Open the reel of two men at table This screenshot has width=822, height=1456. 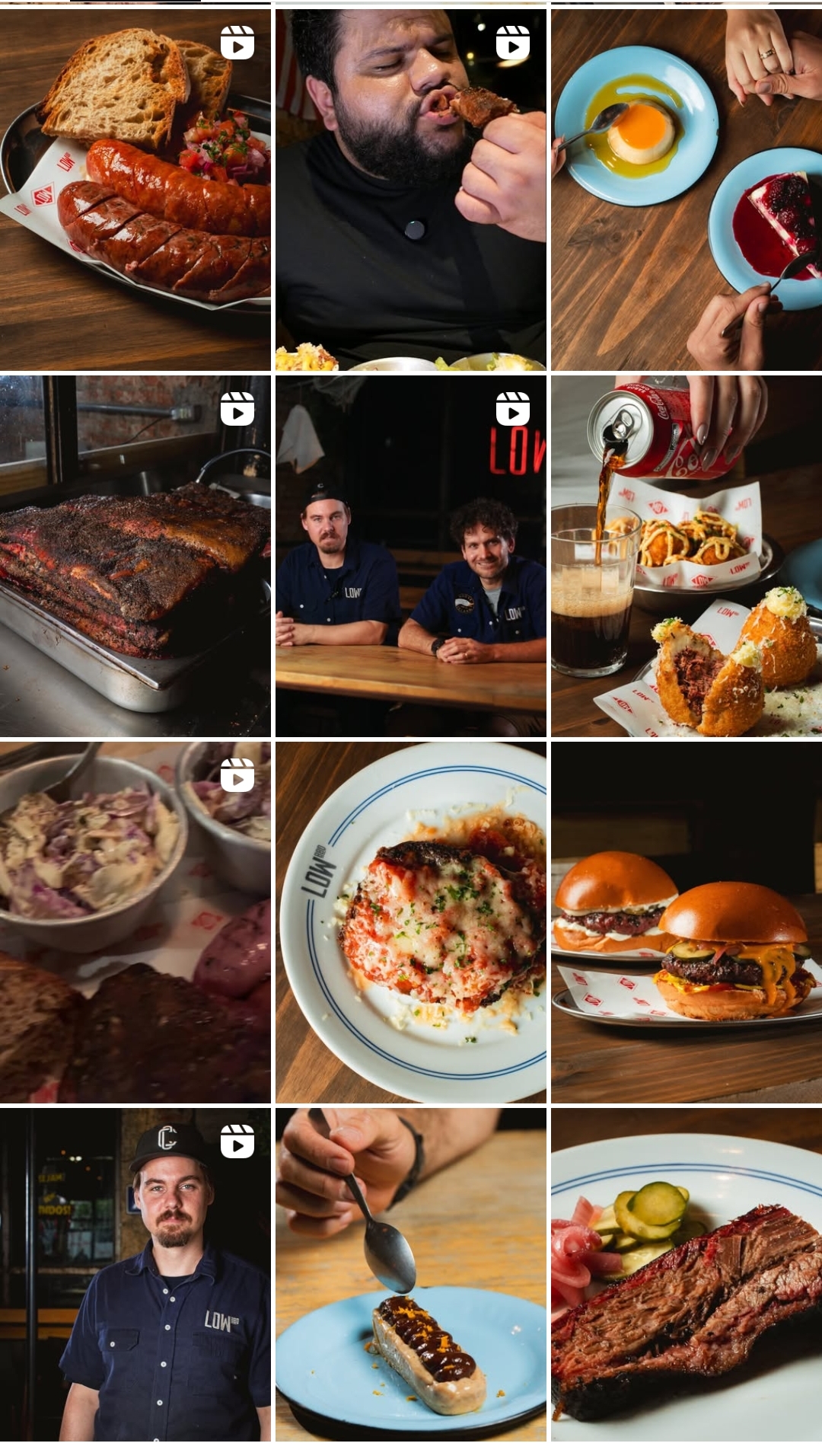tap(410, 556)
